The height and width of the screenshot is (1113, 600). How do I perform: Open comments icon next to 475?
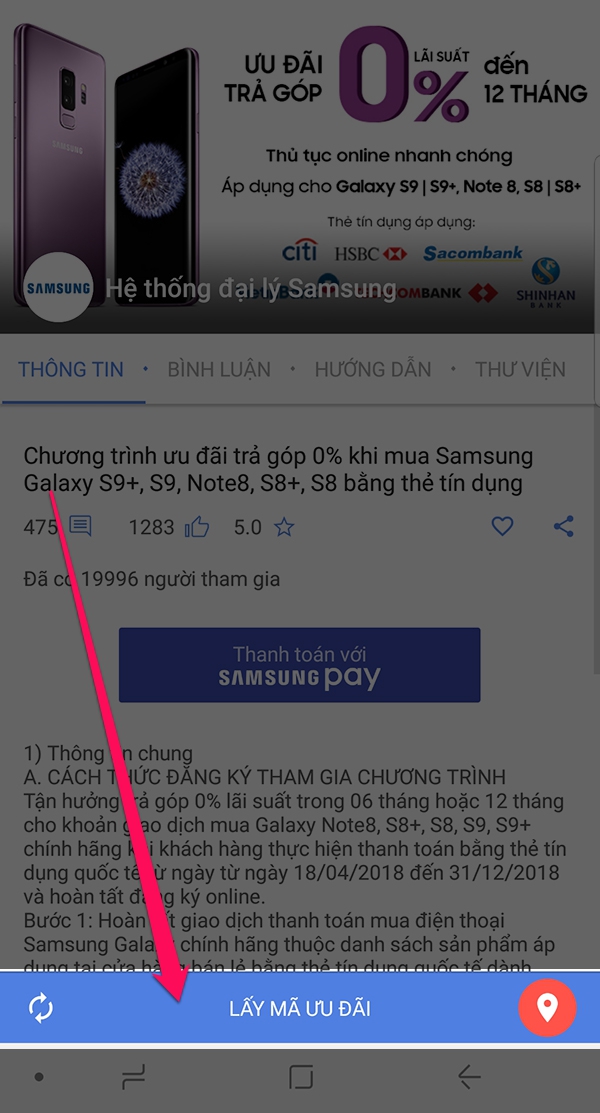[x=80, y=527]
